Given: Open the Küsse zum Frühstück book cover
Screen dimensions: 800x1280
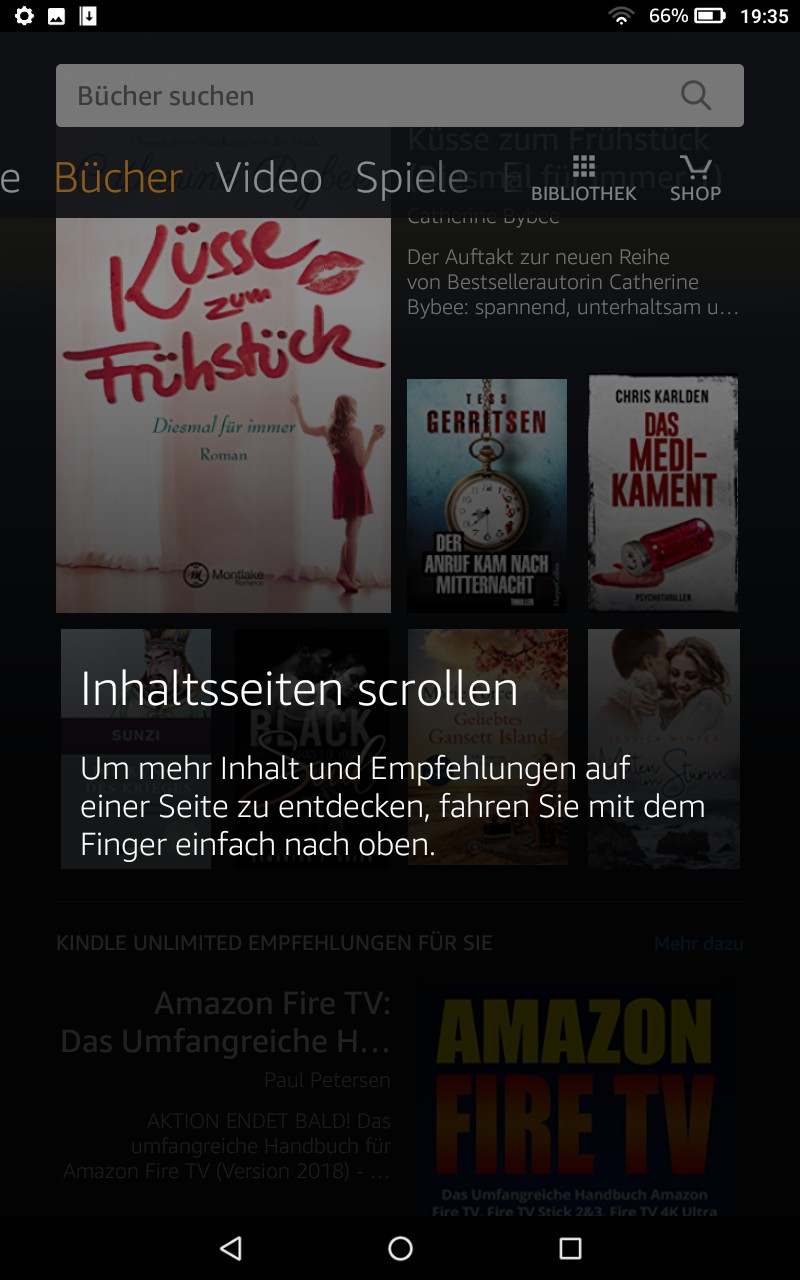Looking at the screenshot, I should (223, 415).
